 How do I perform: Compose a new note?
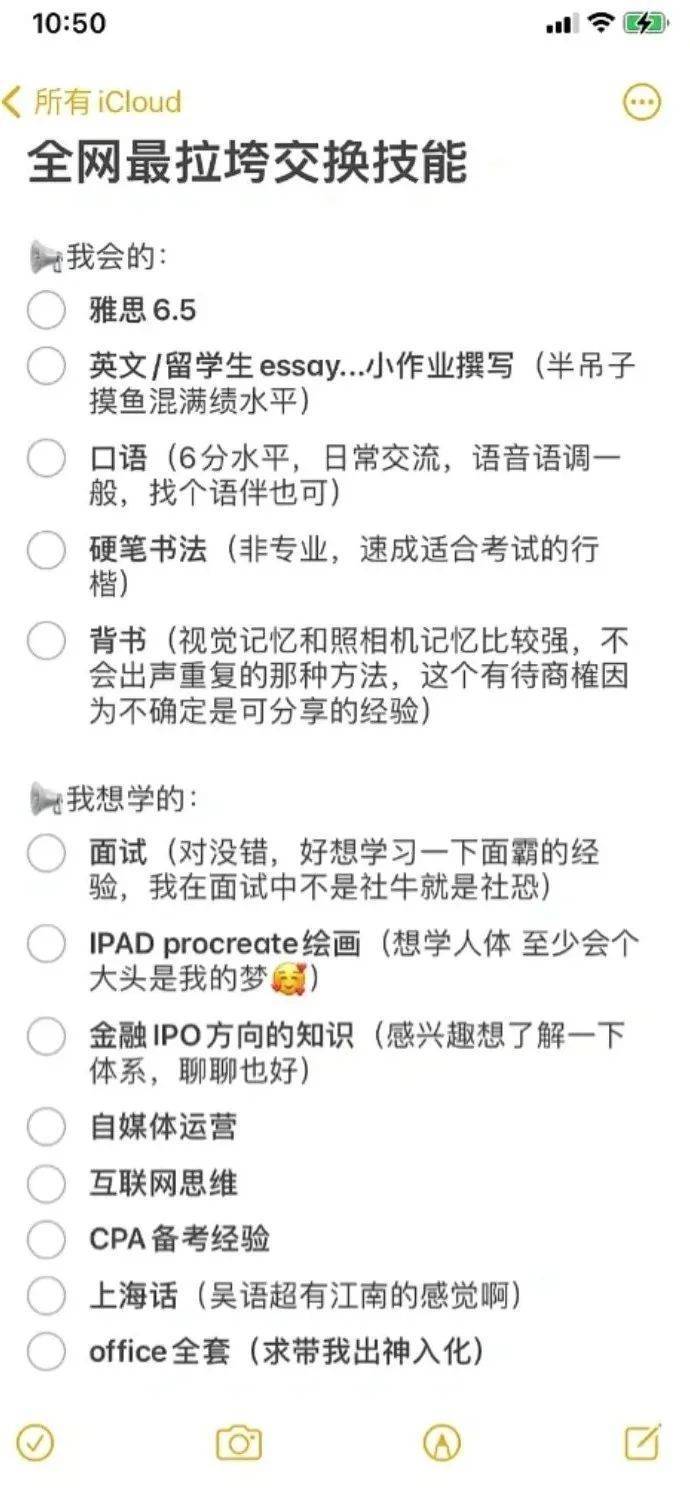click(643, 1440)
